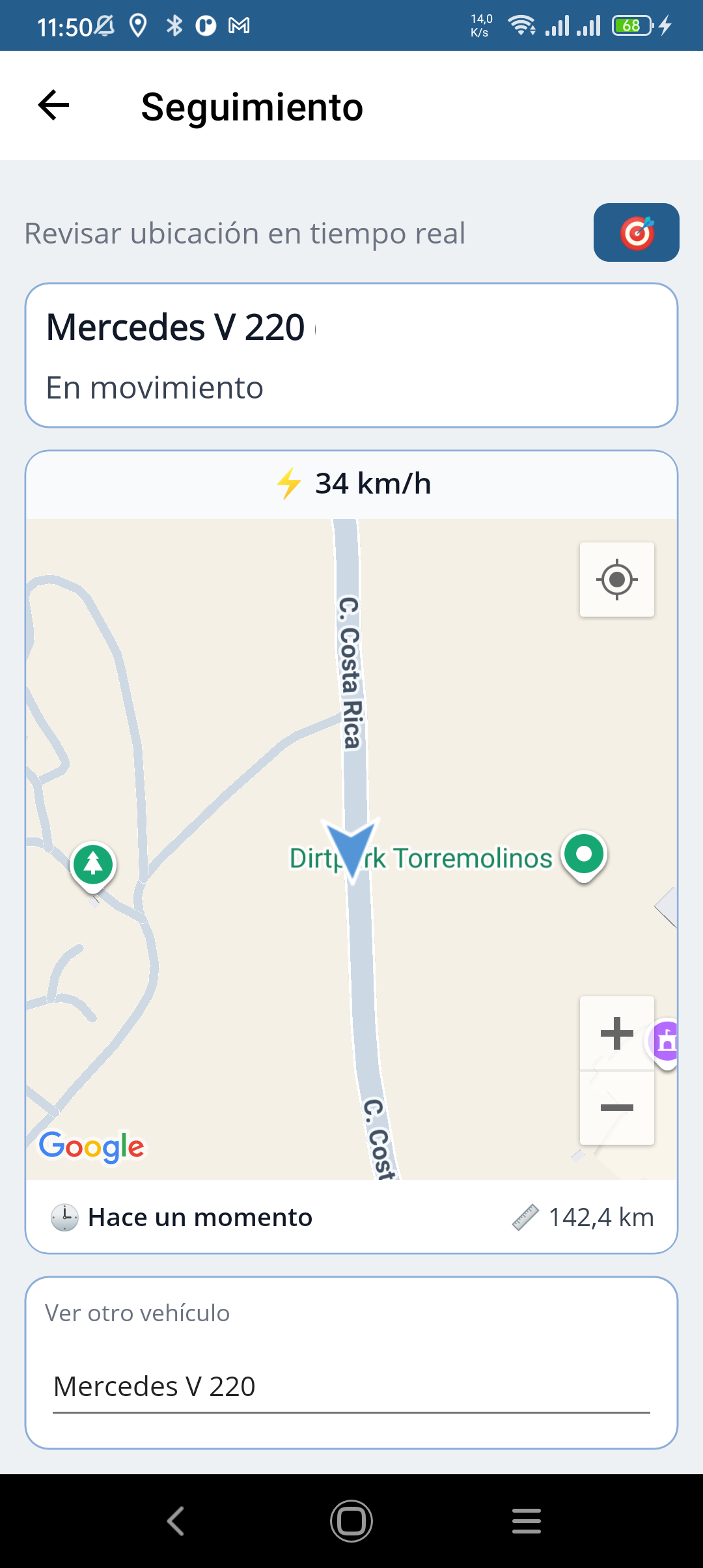Open the Ver otro vehículo dropdown
703x1568 pixels.
click(351, 1386)
